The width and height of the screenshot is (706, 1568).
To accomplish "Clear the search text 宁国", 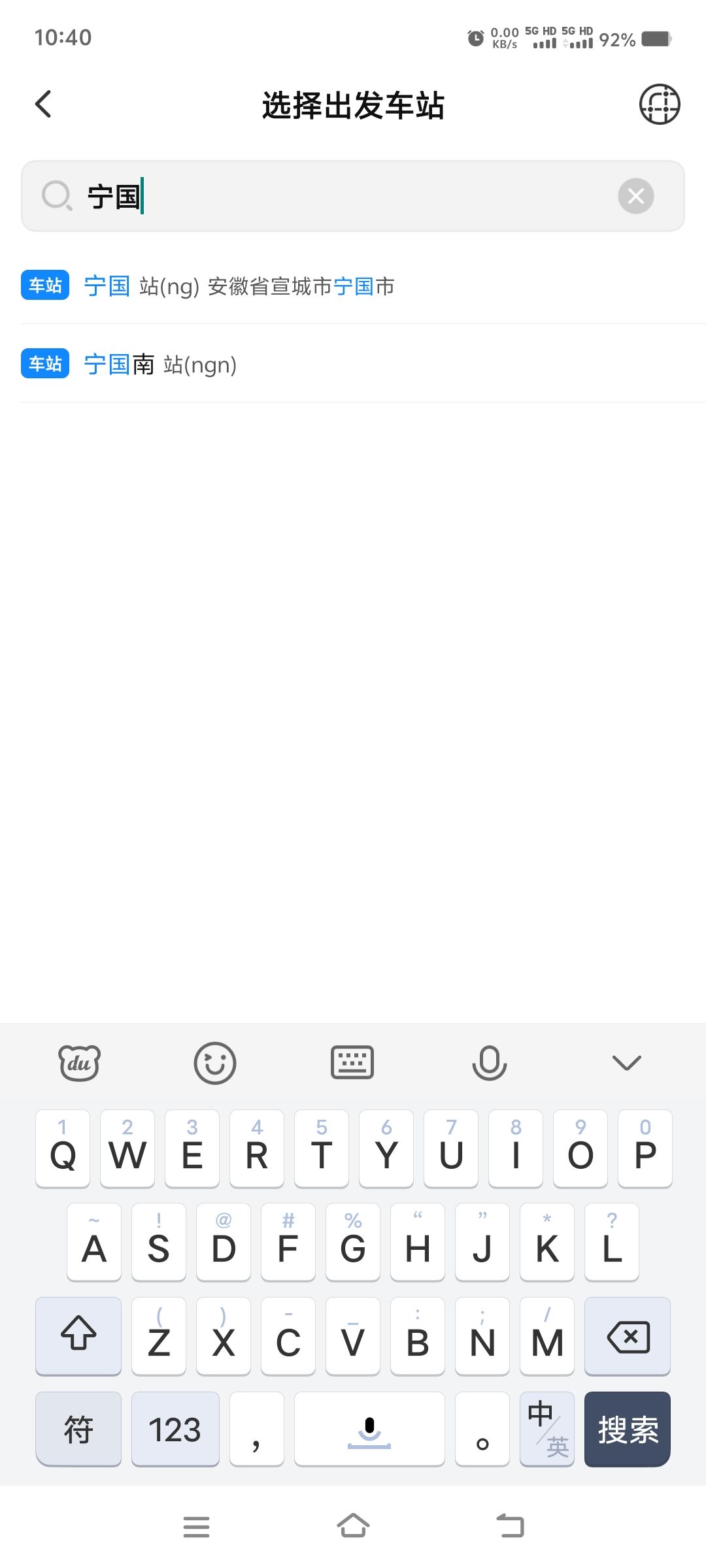I will click(x=635, y=196).
